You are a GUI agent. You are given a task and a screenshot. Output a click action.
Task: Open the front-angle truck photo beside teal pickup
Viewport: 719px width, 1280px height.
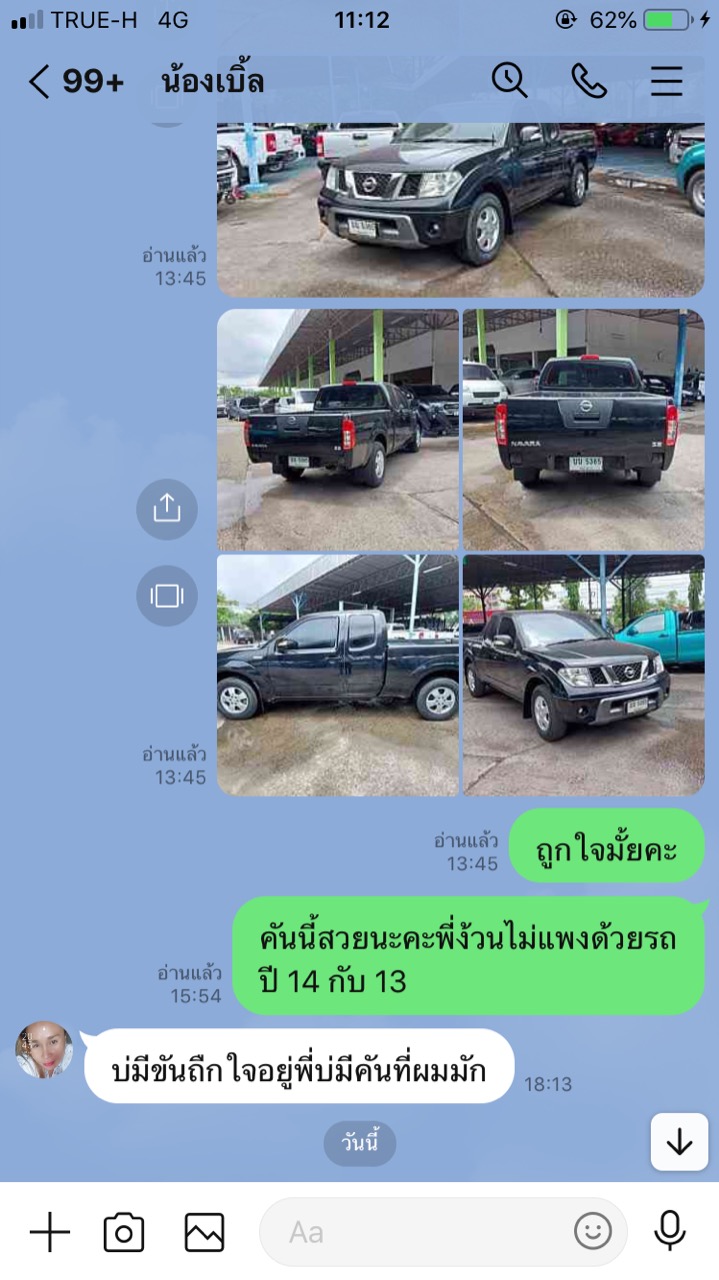click(x=583, y=675)
